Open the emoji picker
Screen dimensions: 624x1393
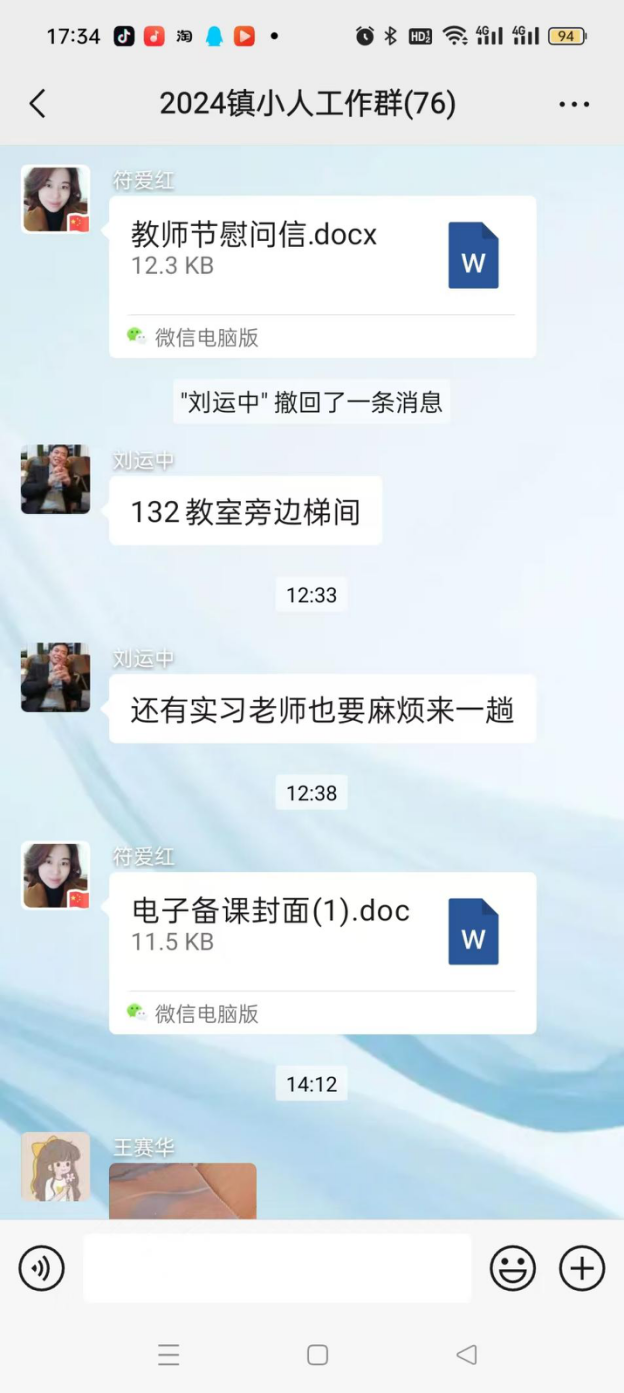pyautogui.click(x=512, y=1268)
